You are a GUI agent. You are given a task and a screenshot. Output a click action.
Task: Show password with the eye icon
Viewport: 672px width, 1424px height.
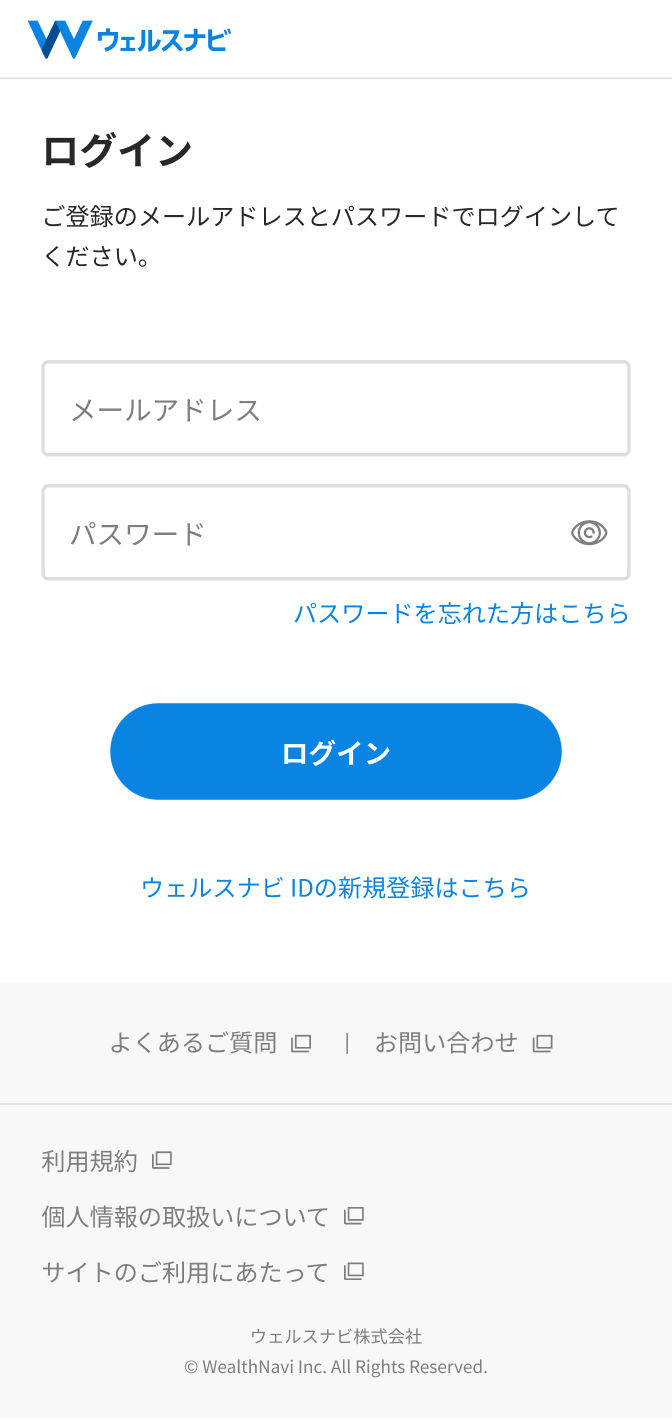click(589, 533)
